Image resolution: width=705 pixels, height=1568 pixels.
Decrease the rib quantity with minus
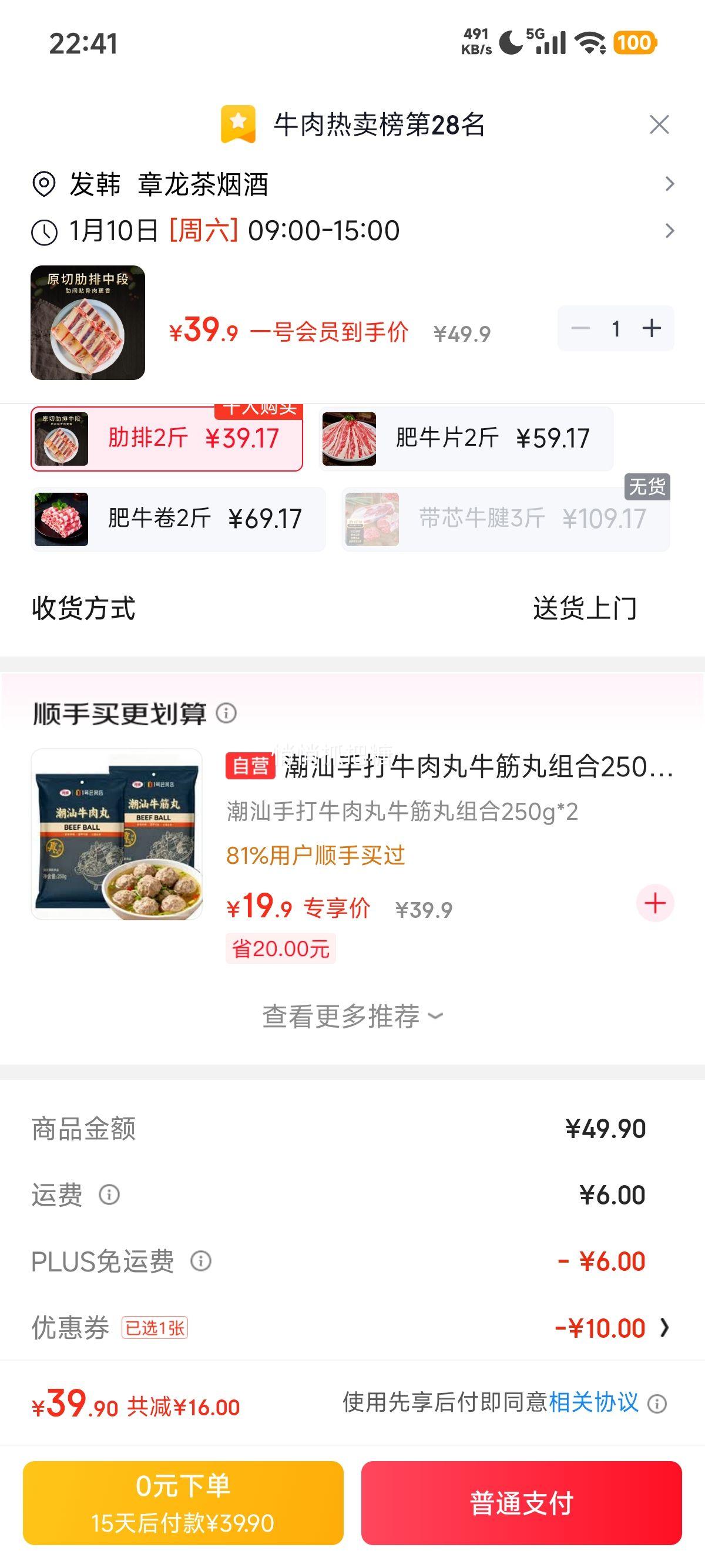tap(580, 328)
